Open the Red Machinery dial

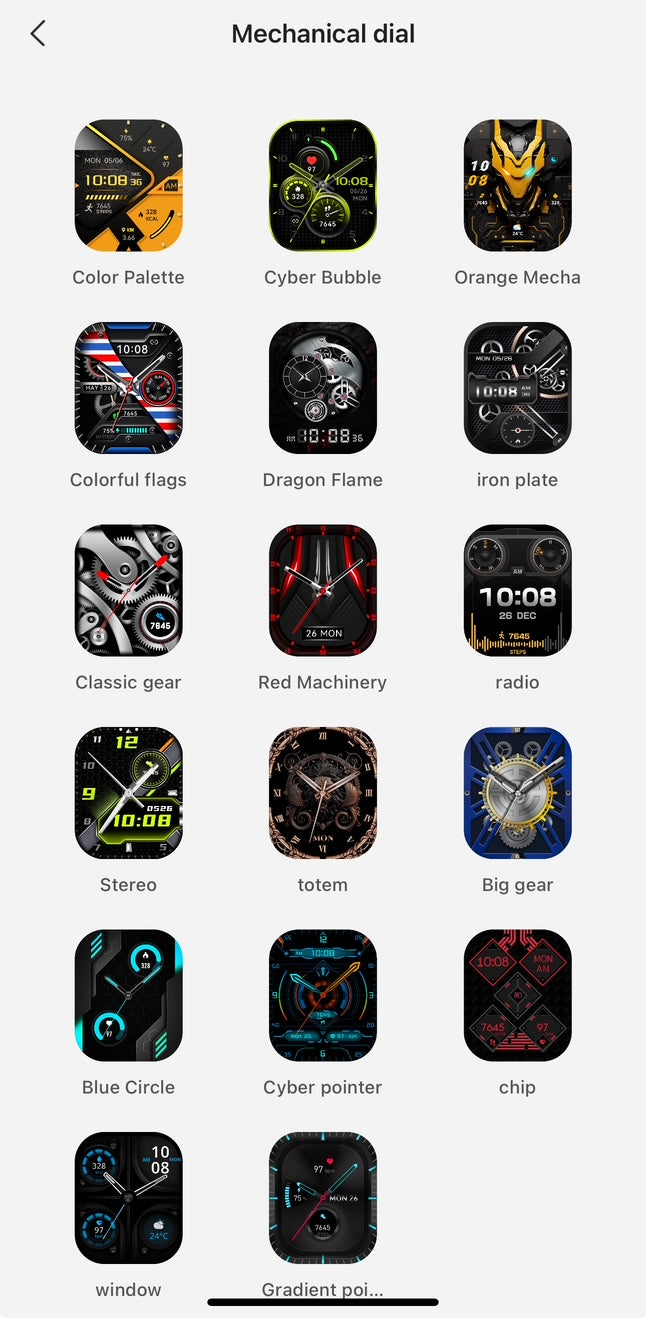322,590
